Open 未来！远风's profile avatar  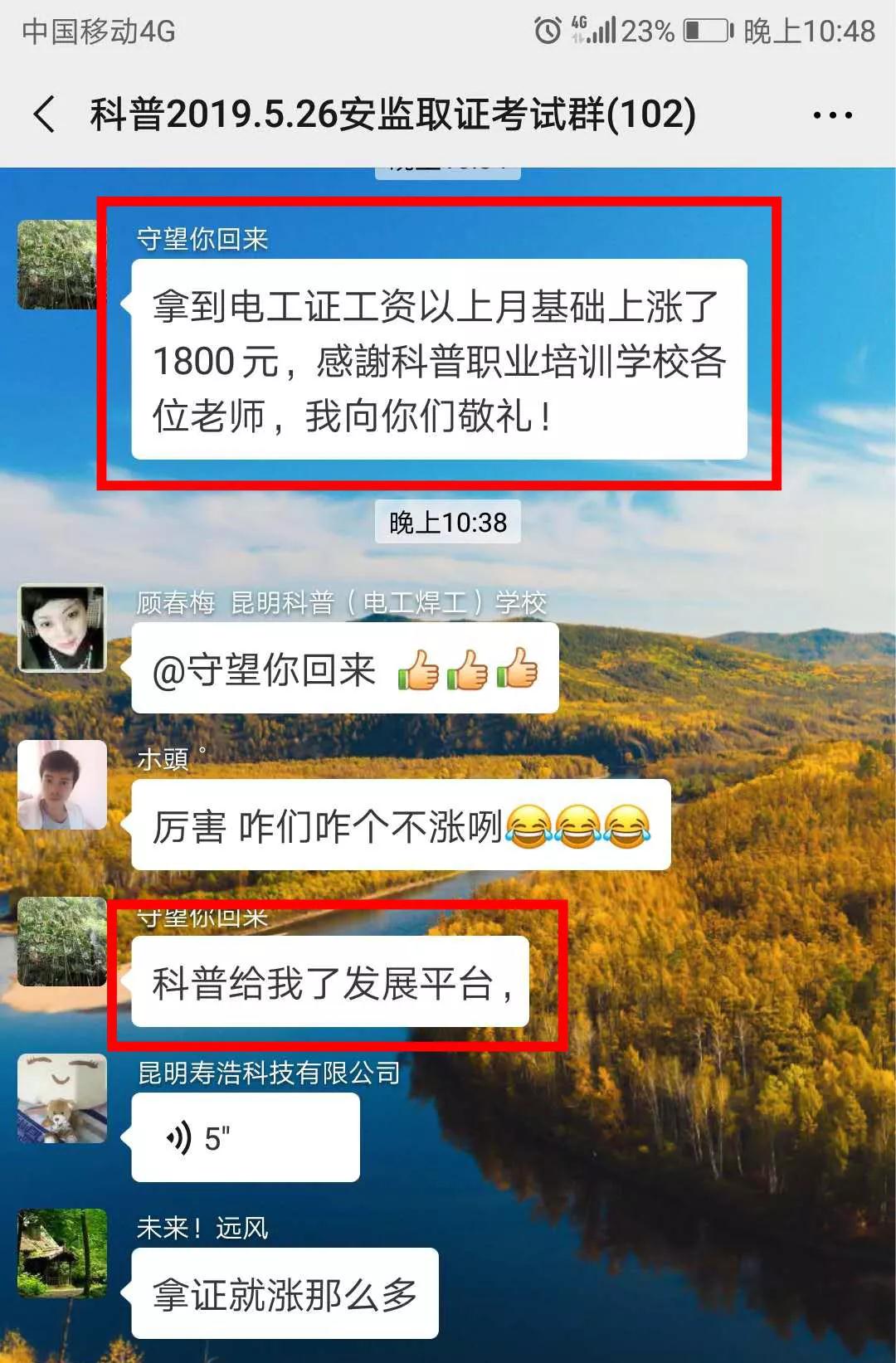62,1253
